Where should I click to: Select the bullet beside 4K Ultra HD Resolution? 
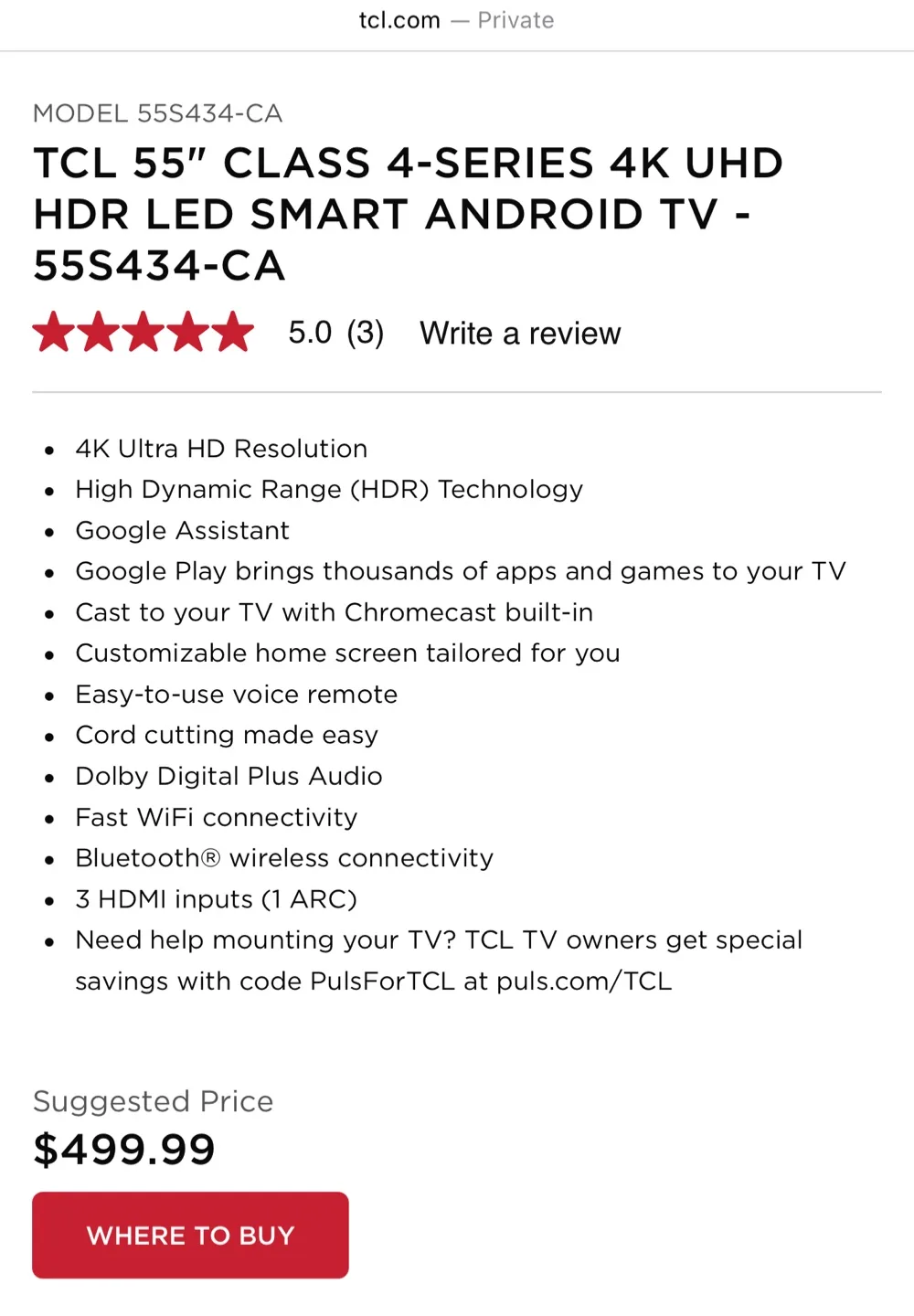48,450
